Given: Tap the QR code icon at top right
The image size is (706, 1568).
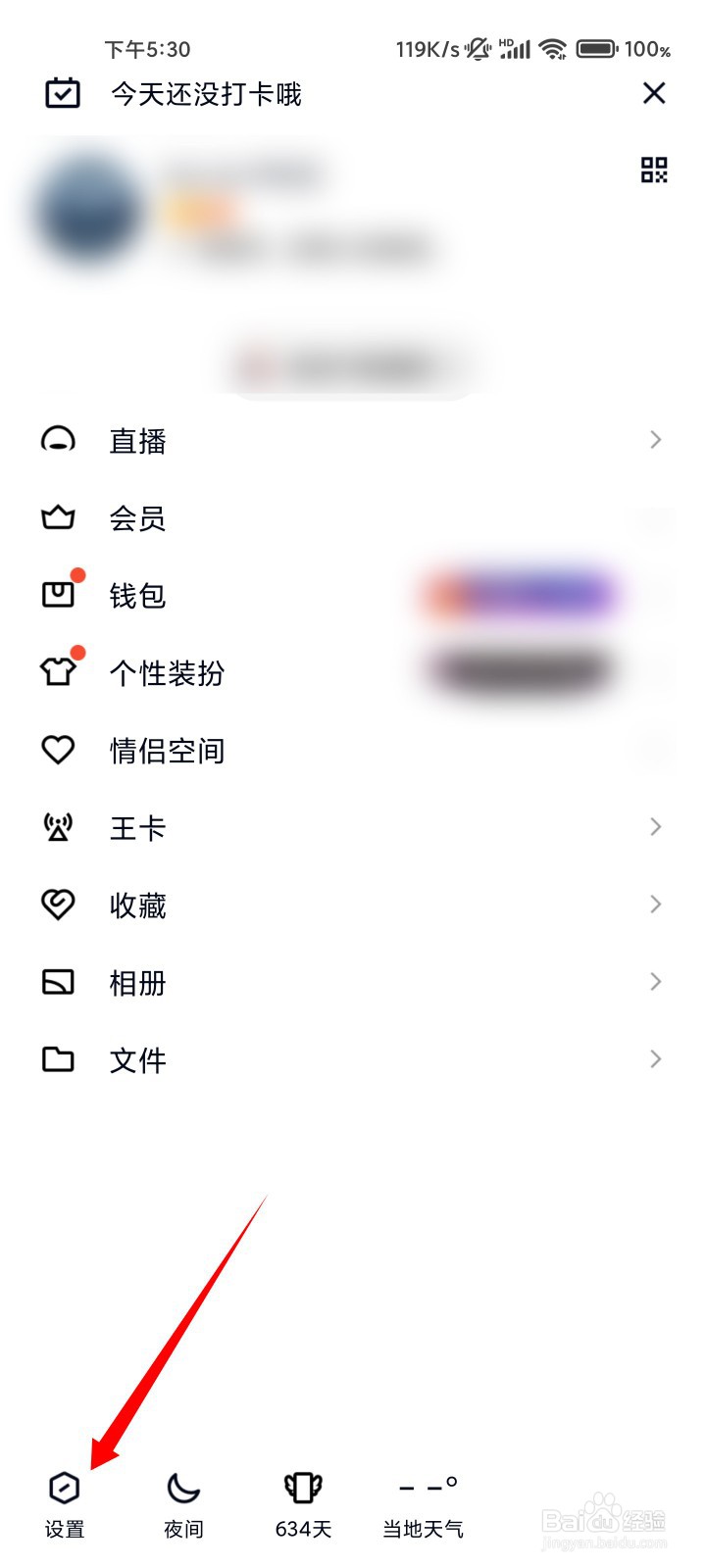Looking at the screenshot, I should [x=653, y=171].
